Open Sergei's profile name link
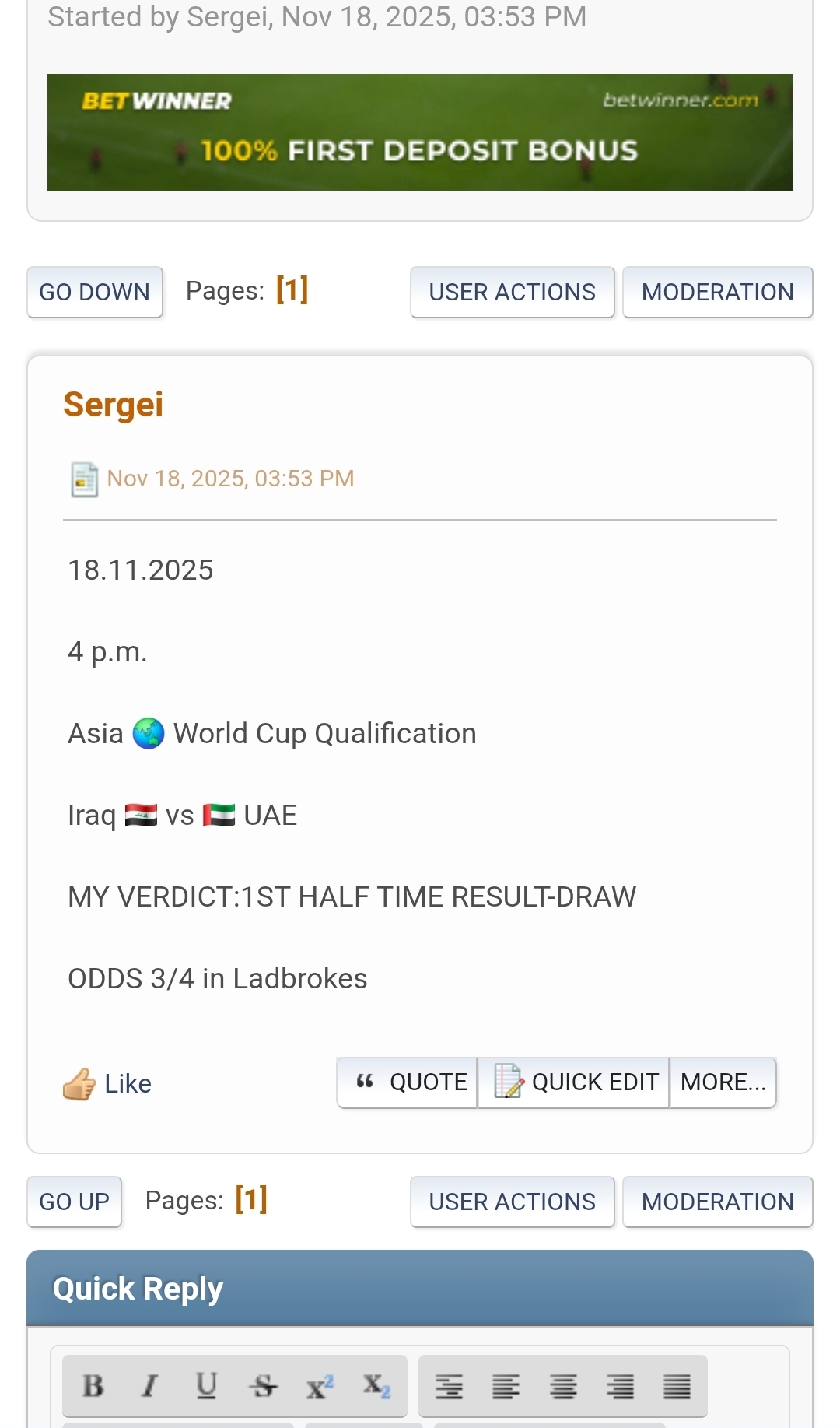Viewport: 840px width, 1428px height. pos(114,405)
